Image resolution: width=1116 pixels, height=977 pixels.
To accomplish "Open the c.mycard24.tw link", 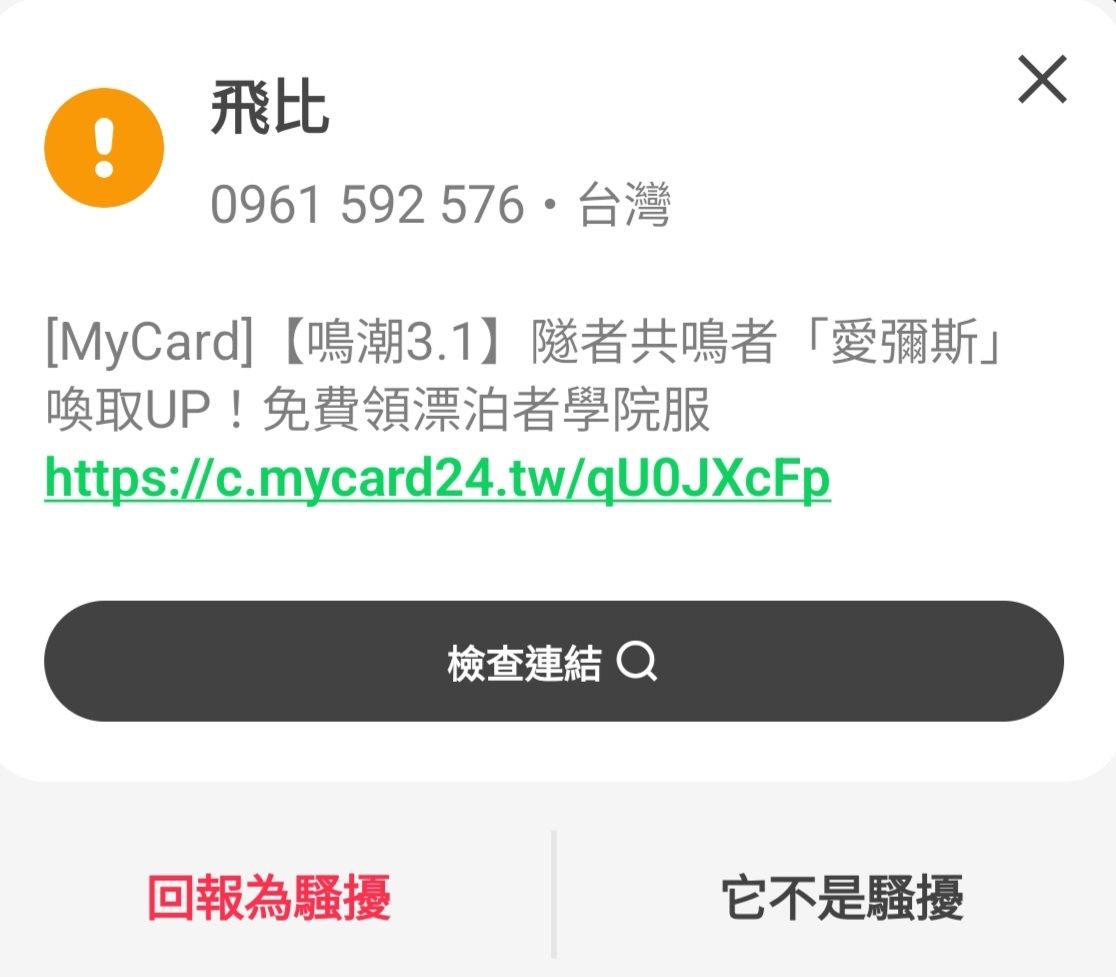I will pos(437,481).
